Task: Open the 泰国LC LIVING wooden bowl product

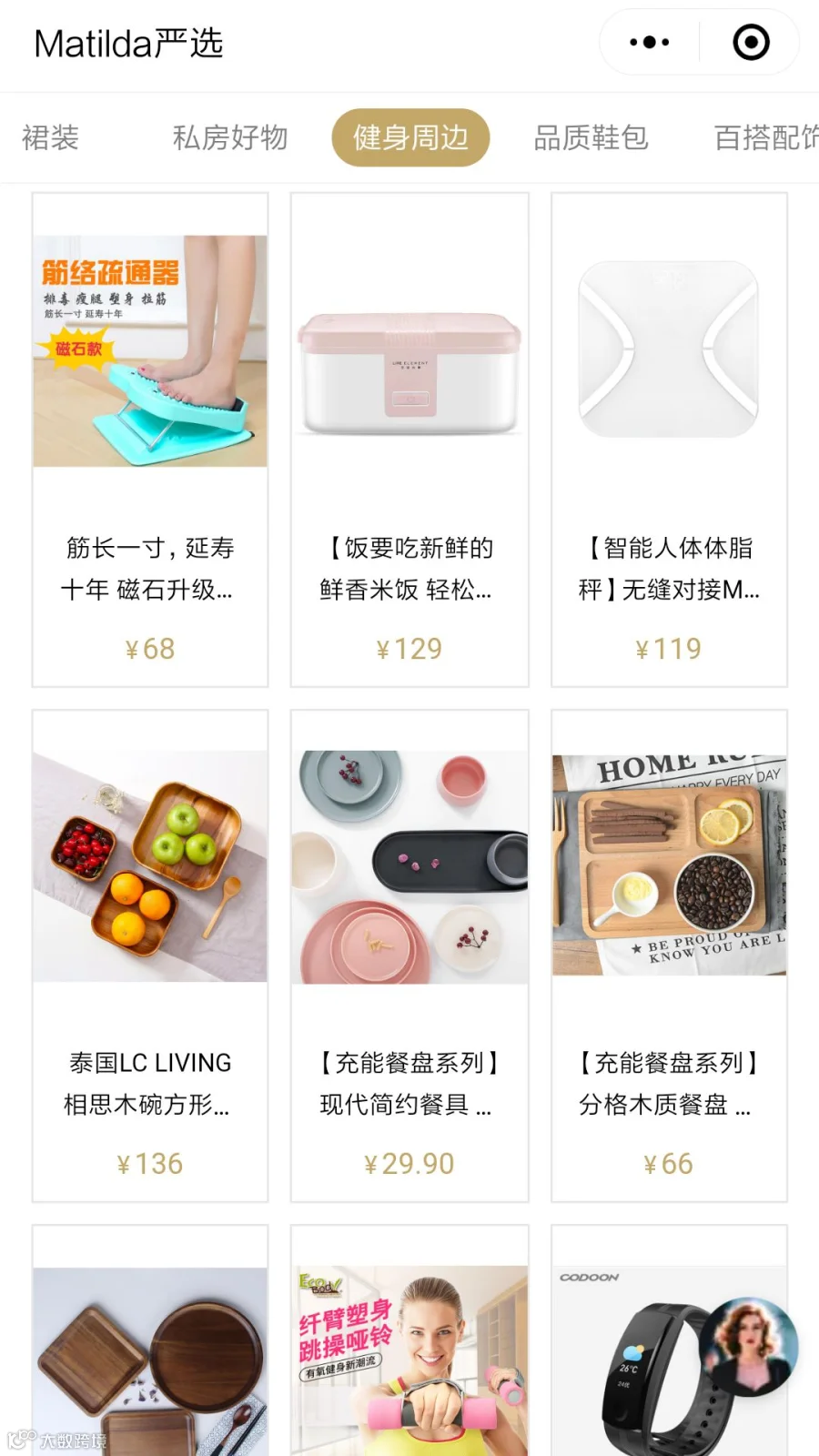Action: click(150, 955)
